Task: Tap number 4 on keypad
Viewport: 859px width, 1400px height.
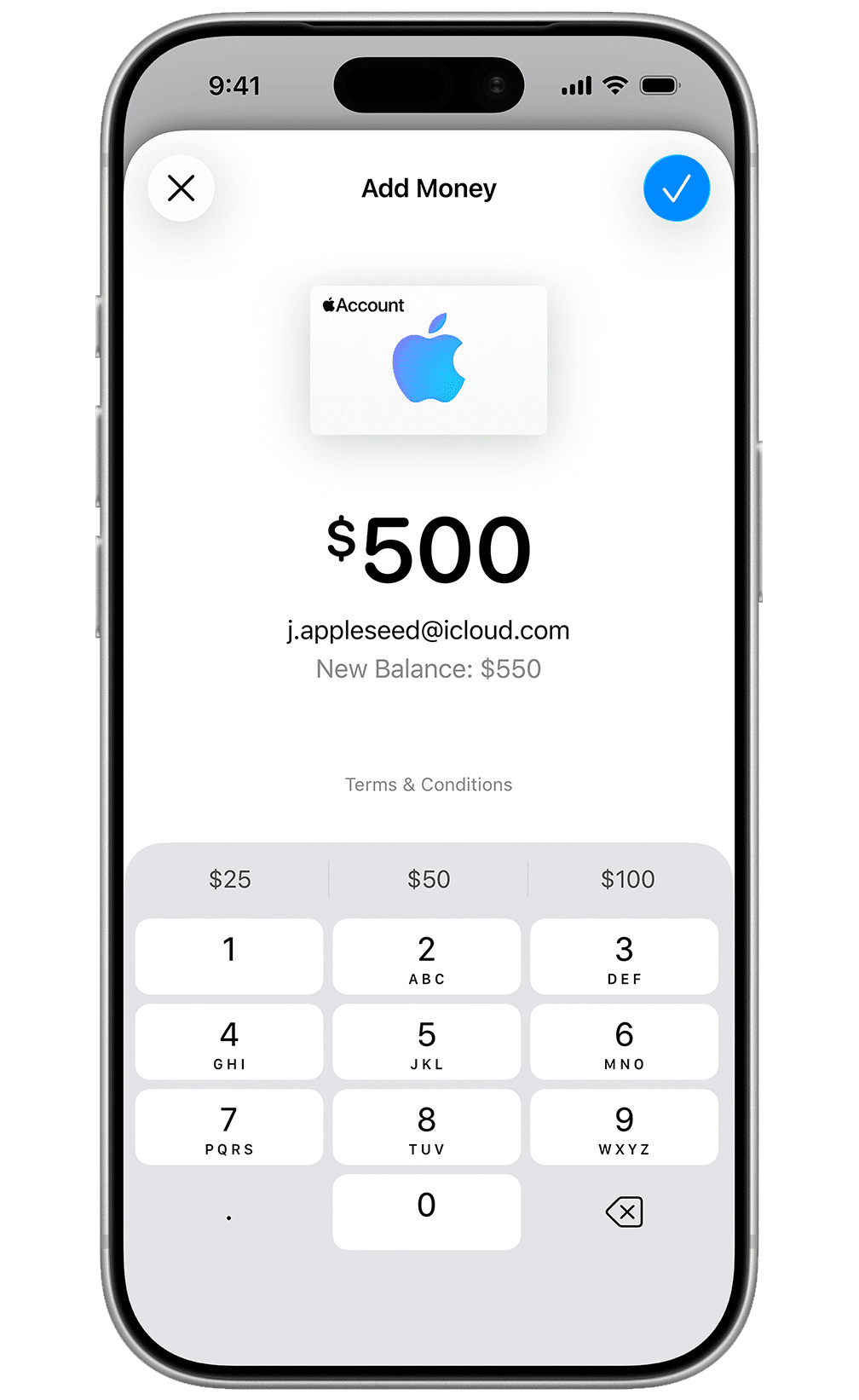Action: [229, 1041]
